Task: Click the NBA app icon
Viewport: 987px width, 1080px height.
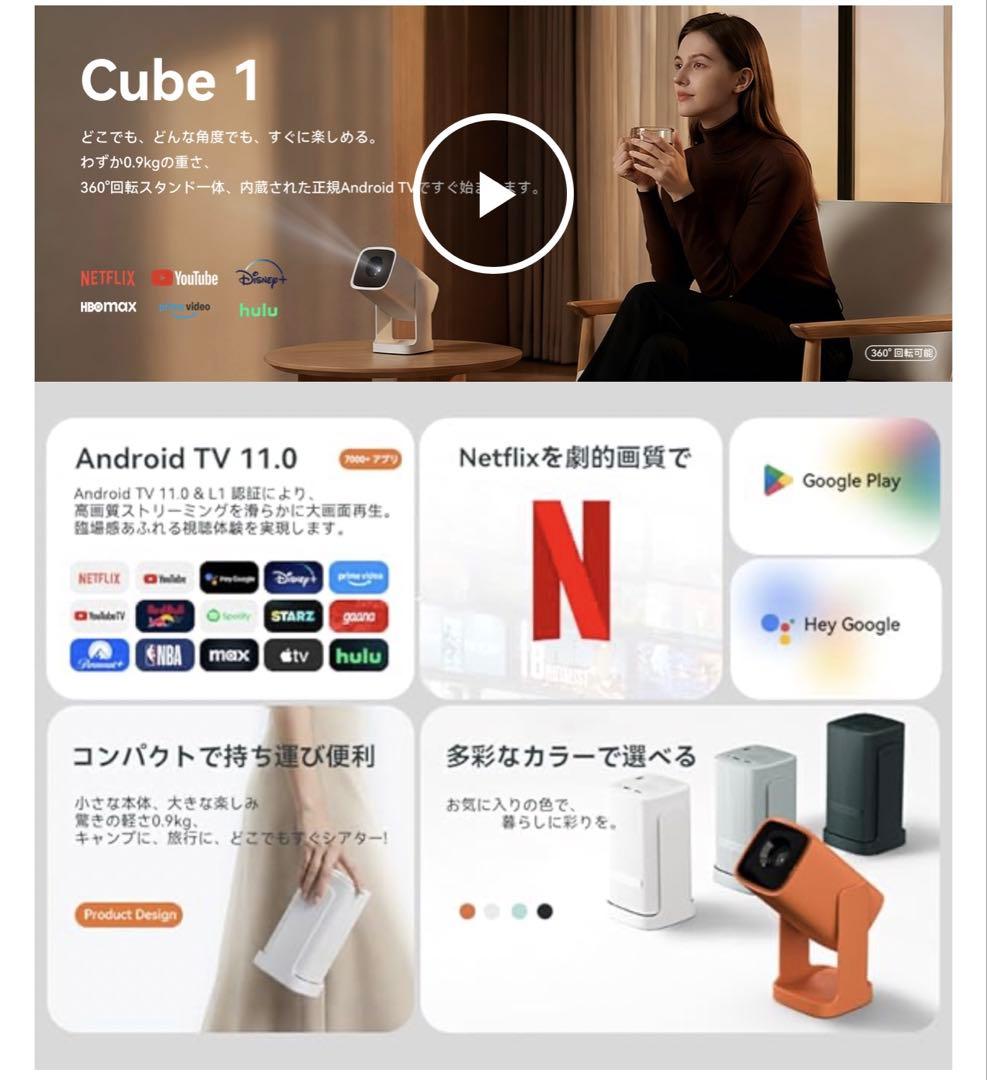Action: (x=165, y=655)
